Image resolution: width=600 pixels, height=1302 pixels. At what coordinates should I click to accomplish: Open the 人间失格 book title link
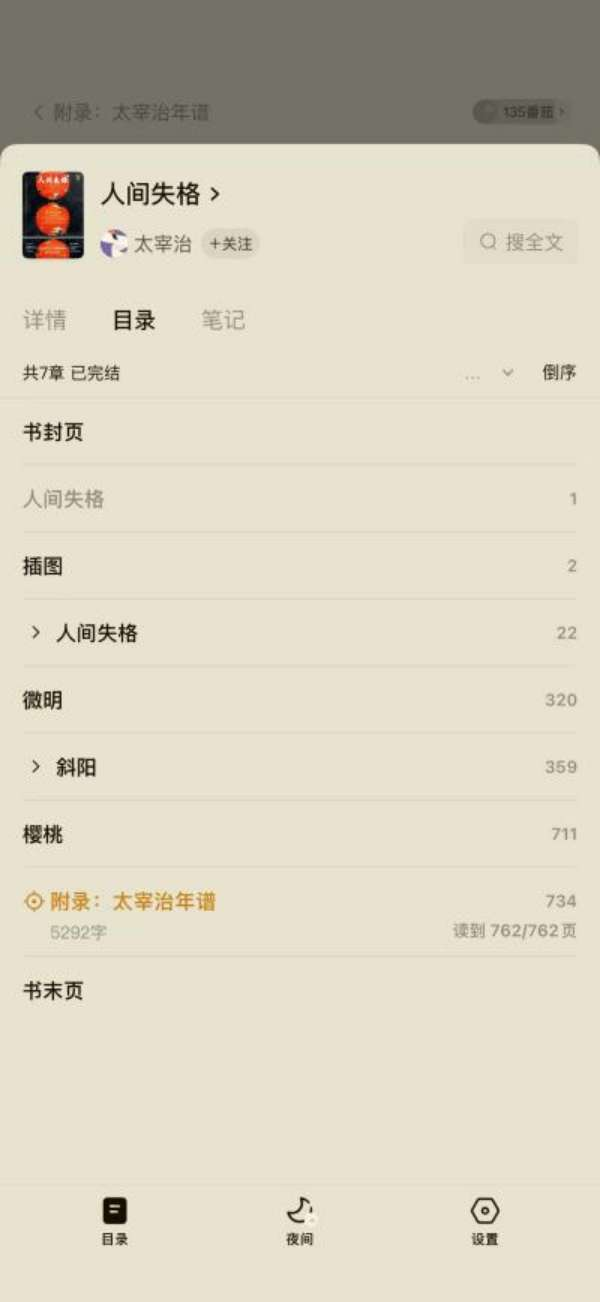click(x=160, y=194)
